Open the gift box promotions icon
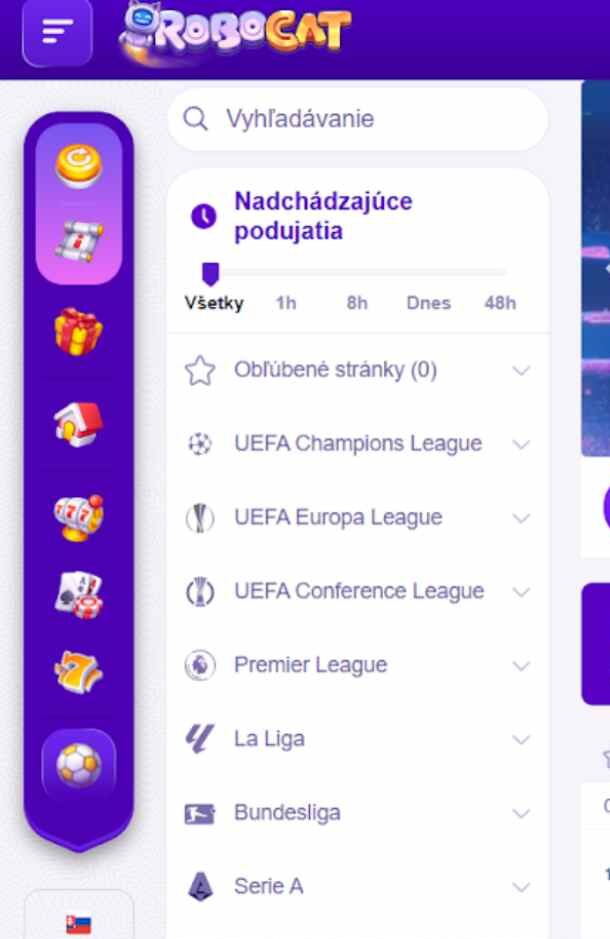 [78, 332]
